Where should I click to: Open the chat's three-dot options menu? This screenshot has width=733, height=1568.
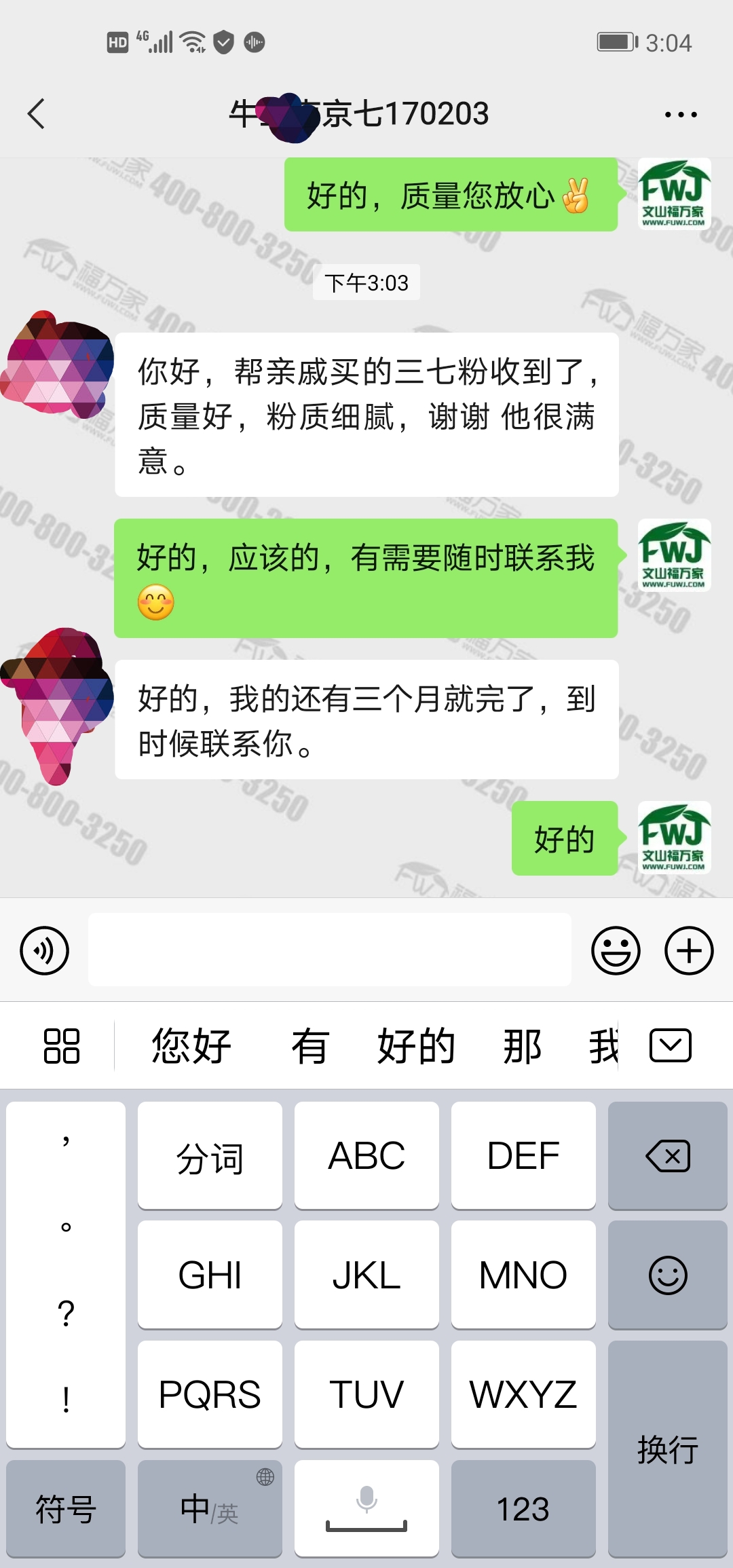(680, 115)
